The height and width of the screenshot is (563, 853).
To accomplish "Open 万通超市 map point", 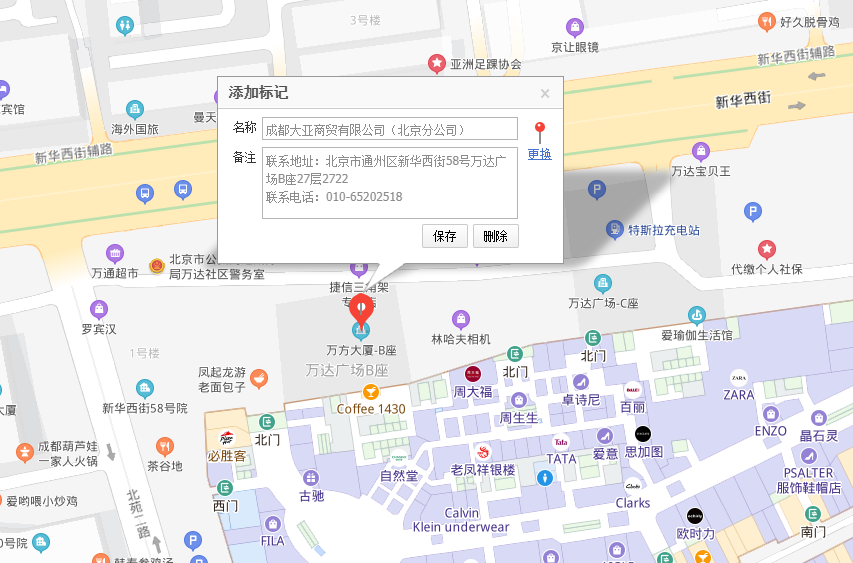I will pyautogui.click(x=115, y=253).
